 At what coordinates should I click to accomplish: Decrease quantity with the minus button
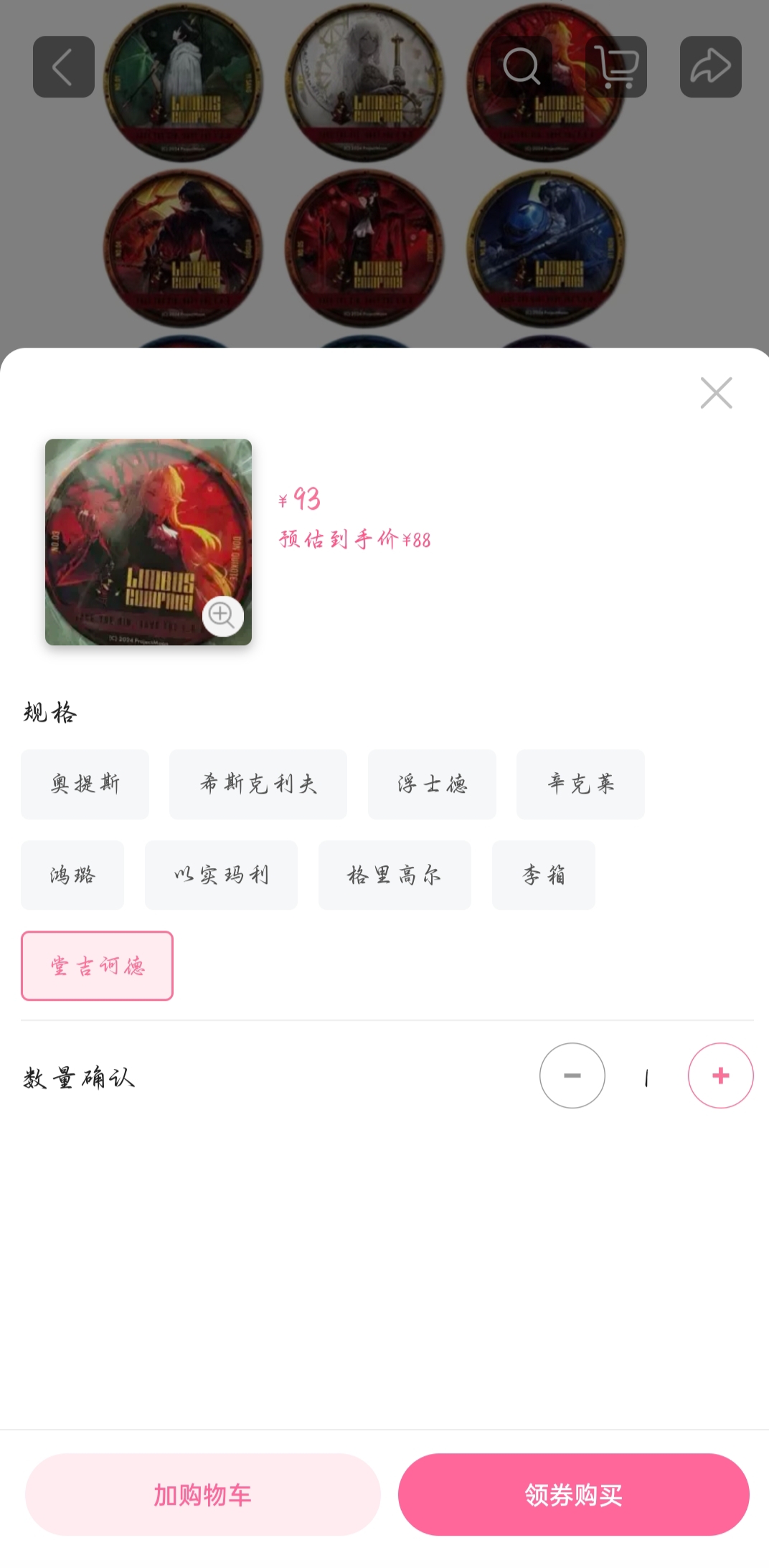(572, 1075)
